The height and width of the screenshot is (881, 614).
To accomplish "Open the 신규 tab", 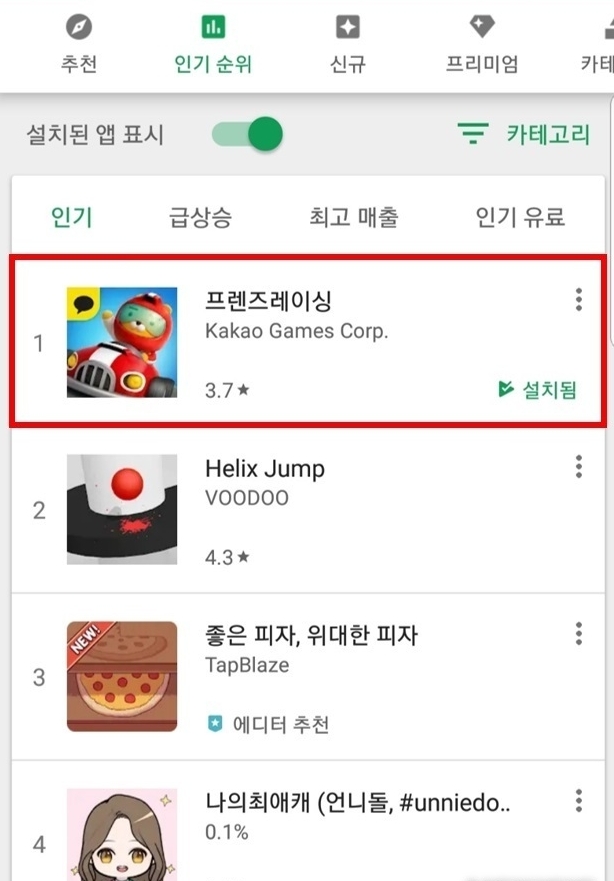I will click(x=347, y=45).
